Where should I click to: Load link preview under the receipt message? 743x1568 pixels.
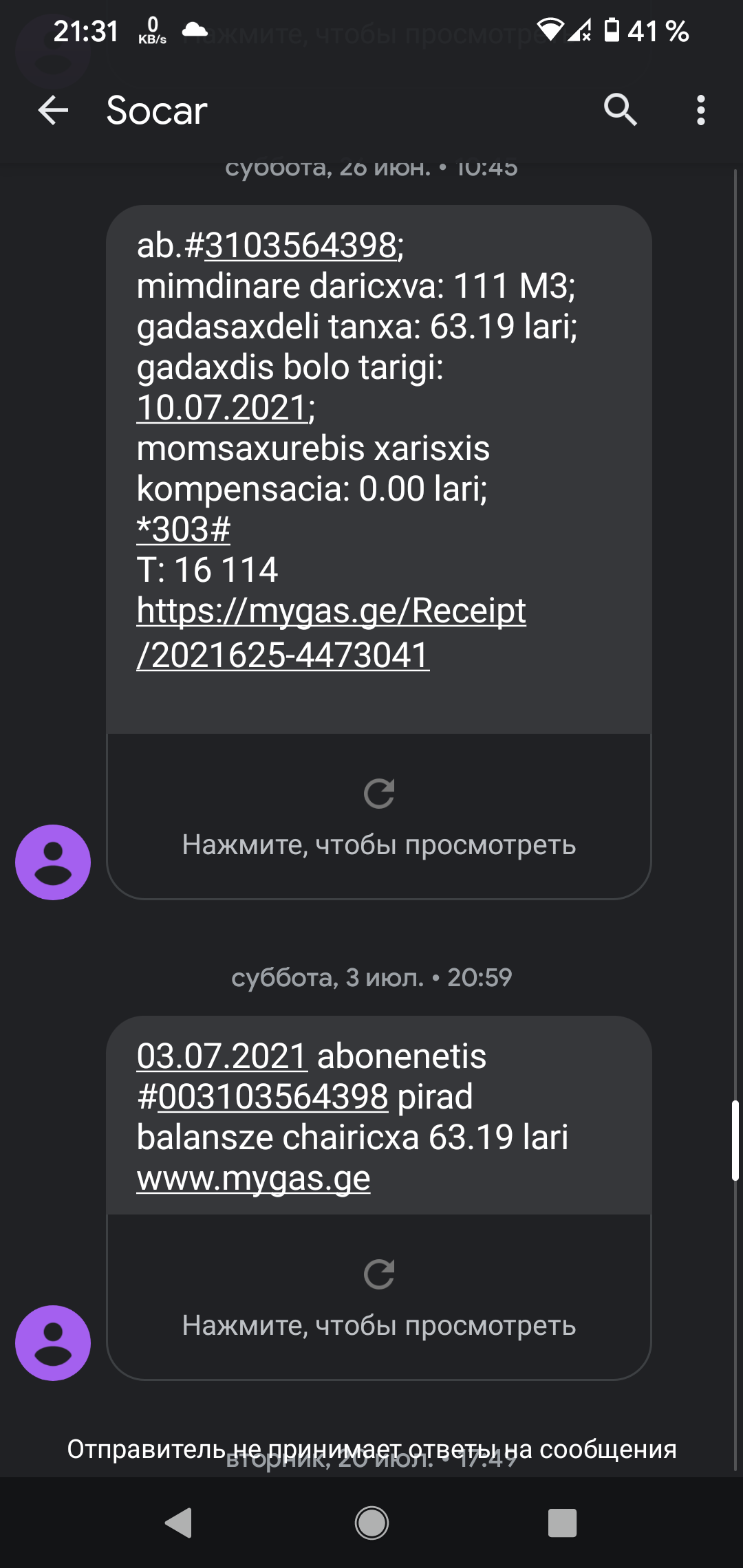pos(379,816)
